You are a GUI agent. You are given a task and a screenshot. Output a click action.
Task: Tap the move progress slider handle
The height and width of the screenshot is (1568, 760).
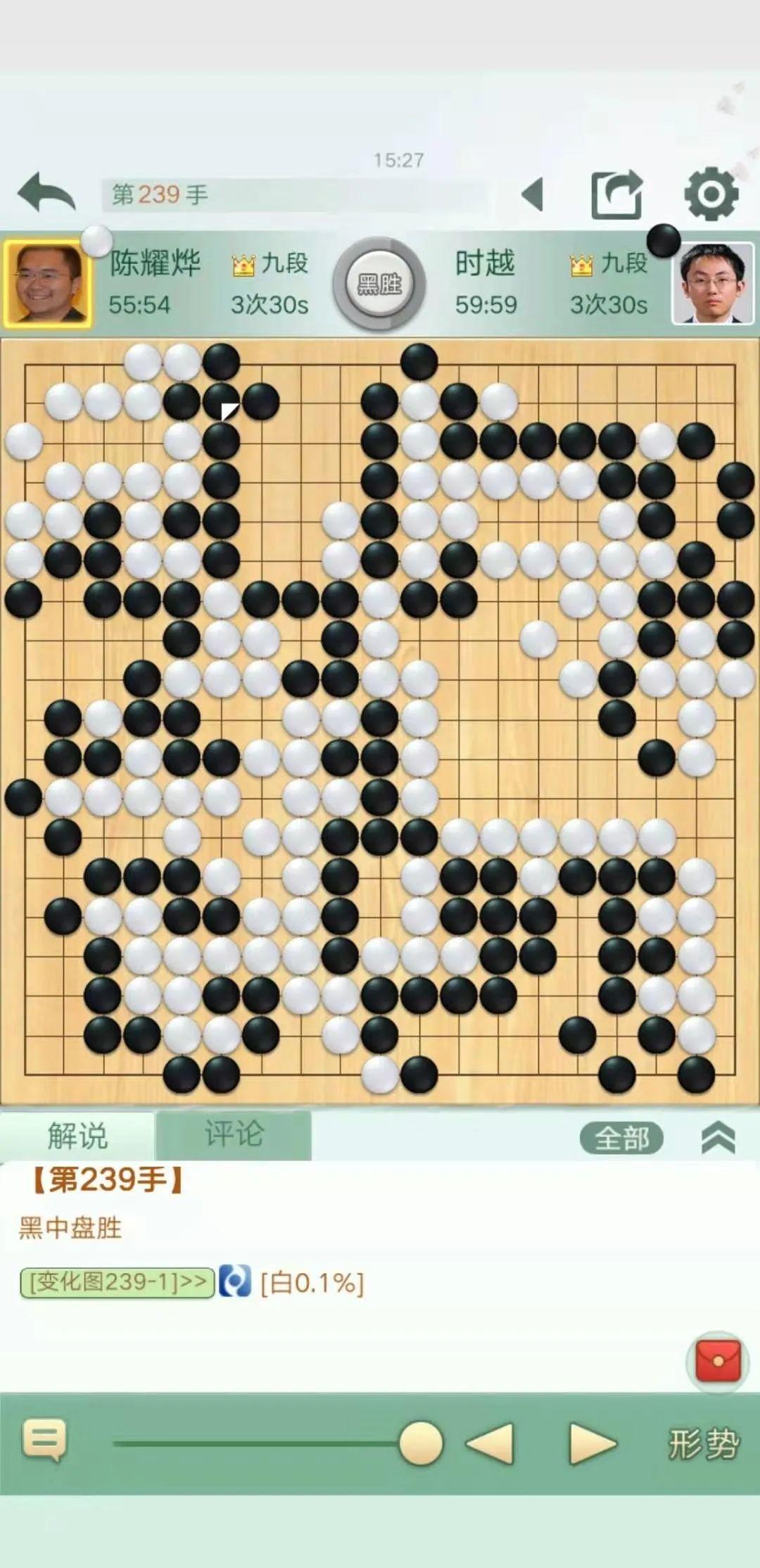point(421,1443)
